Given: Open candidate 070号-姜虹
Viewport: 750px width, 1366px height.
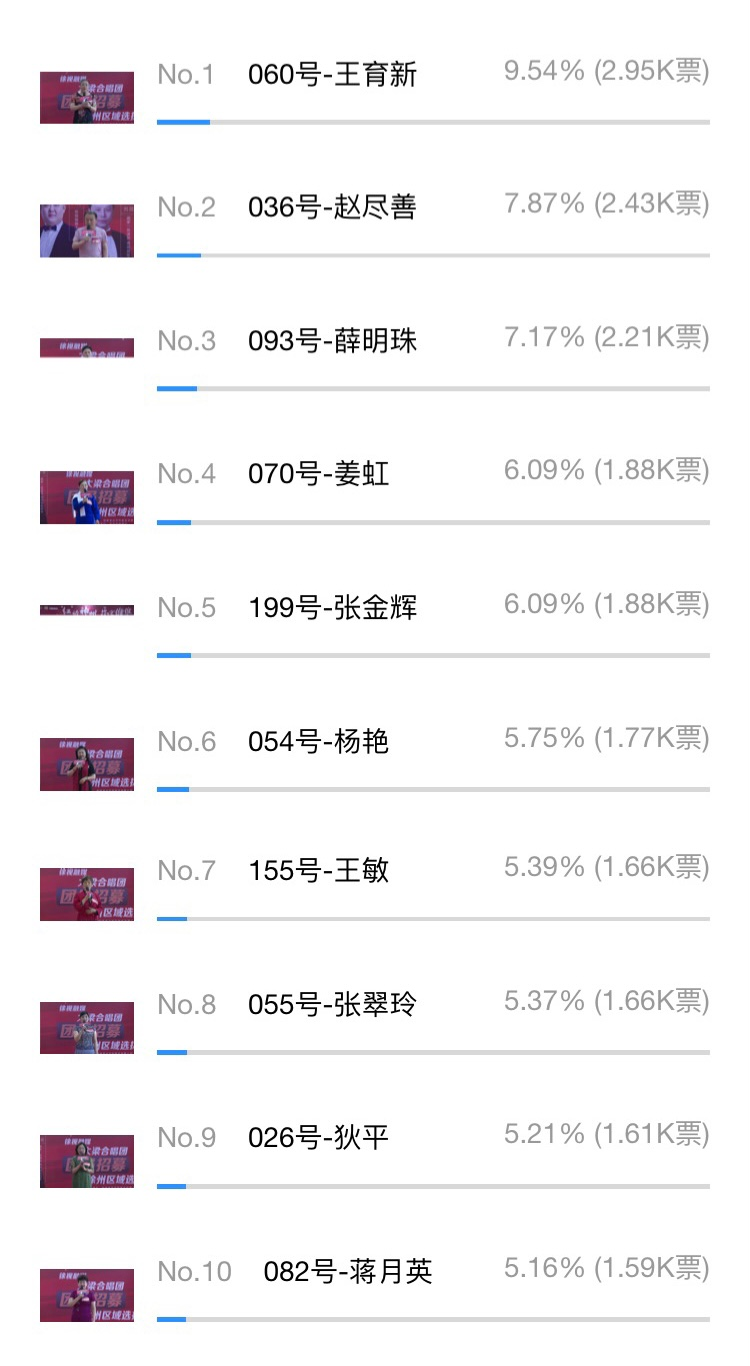Looking at the screenshot, I should point(319,474).
